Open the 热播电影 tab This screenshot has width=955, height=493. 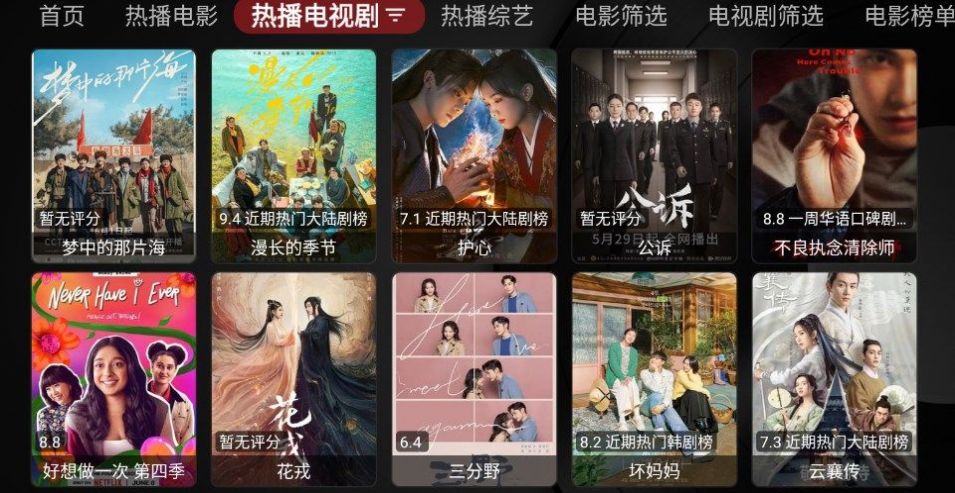click(x=171, y=16)
